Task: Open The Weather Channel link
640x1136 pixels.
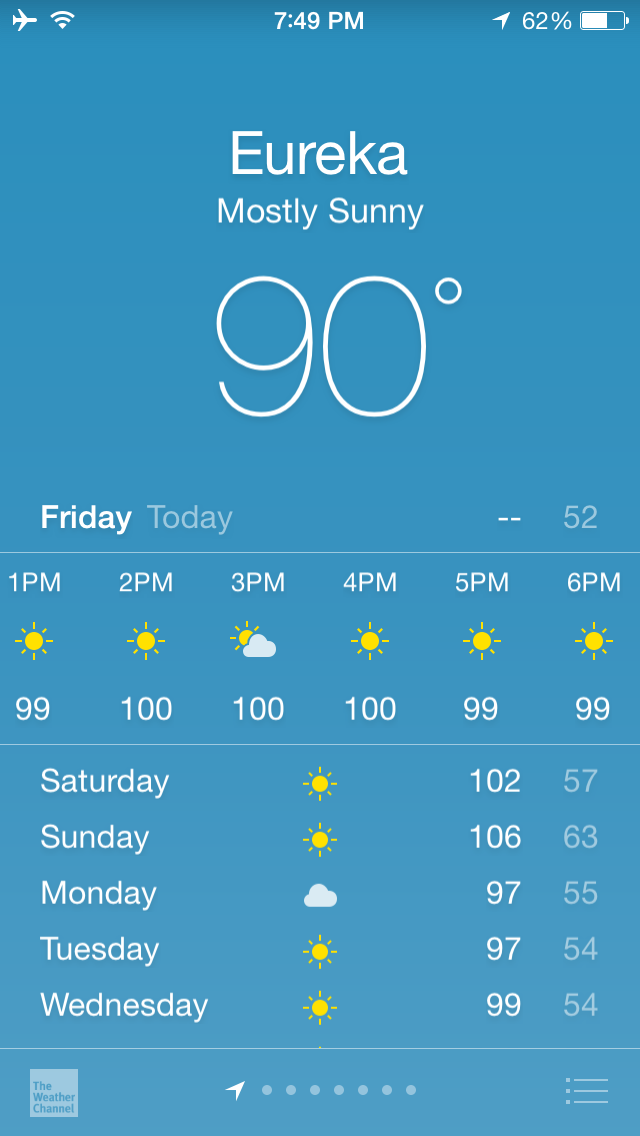Action: point(54,1092)
